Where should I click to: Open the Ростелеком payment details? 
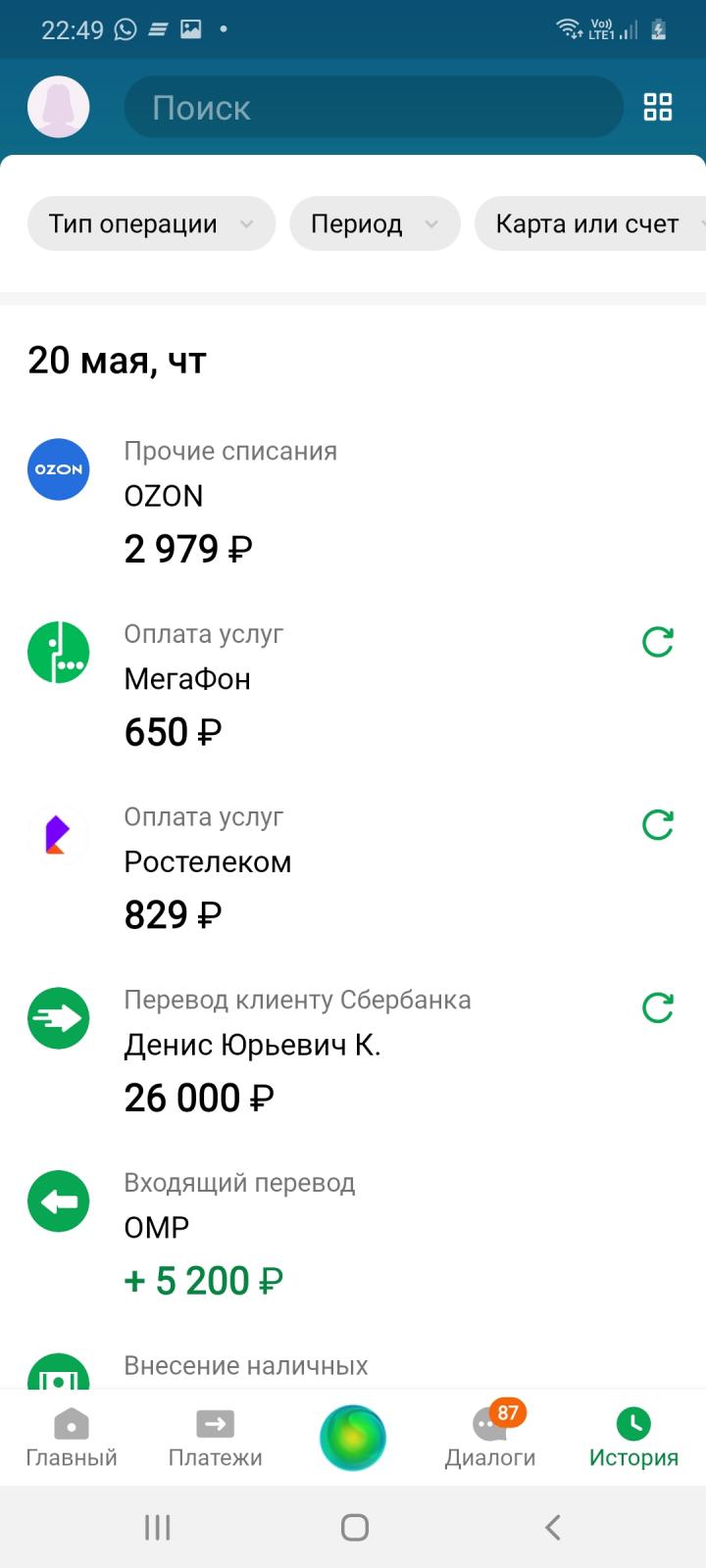(x=324, y=867)
